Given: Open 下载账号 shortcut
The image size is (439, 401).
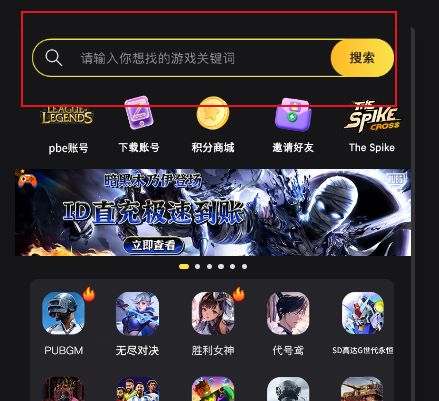Looking at the screenshot, I should pos(139,126).
